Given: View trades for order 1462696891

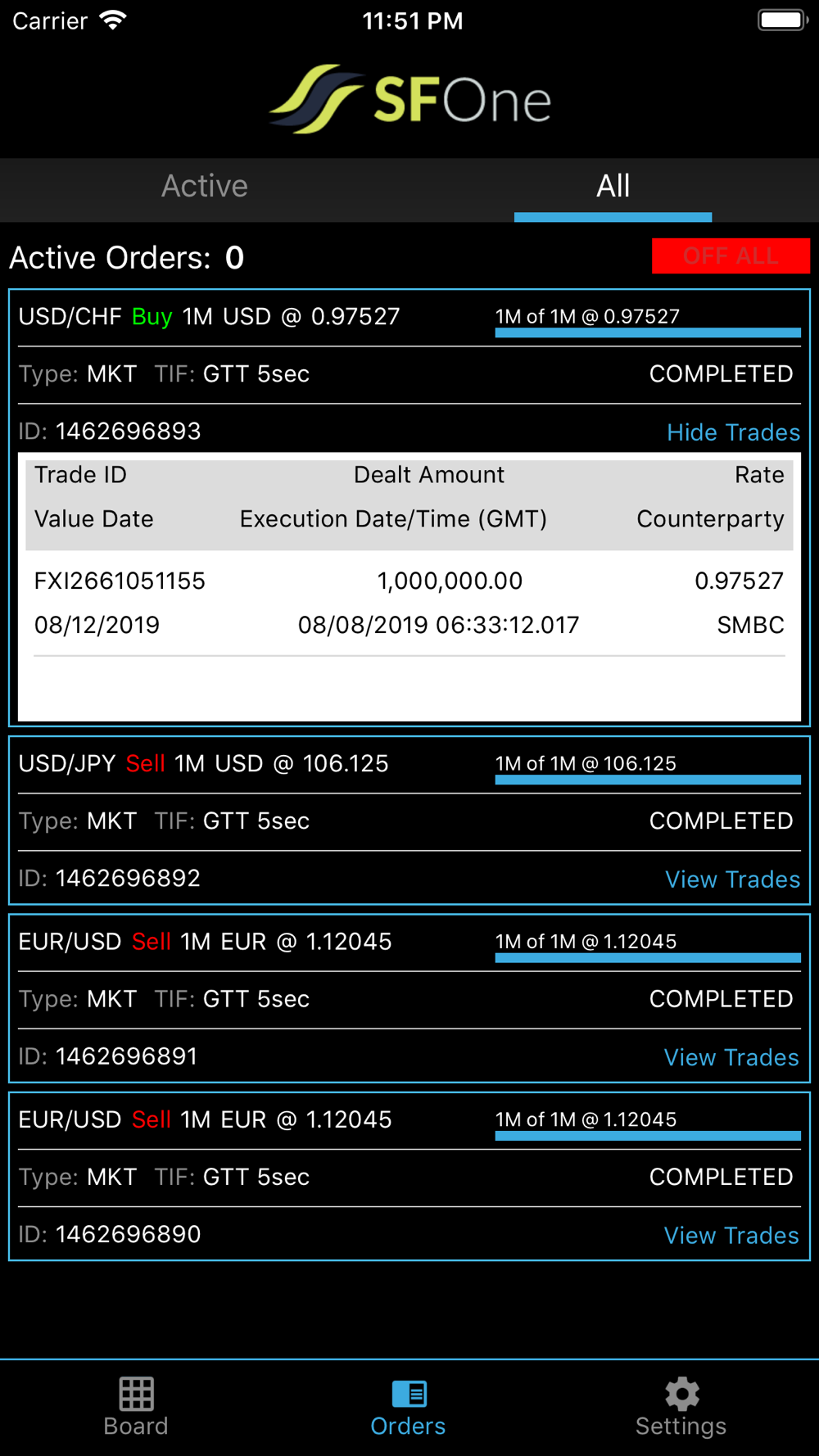Looking at the screenshot, I should [731, 1057].
